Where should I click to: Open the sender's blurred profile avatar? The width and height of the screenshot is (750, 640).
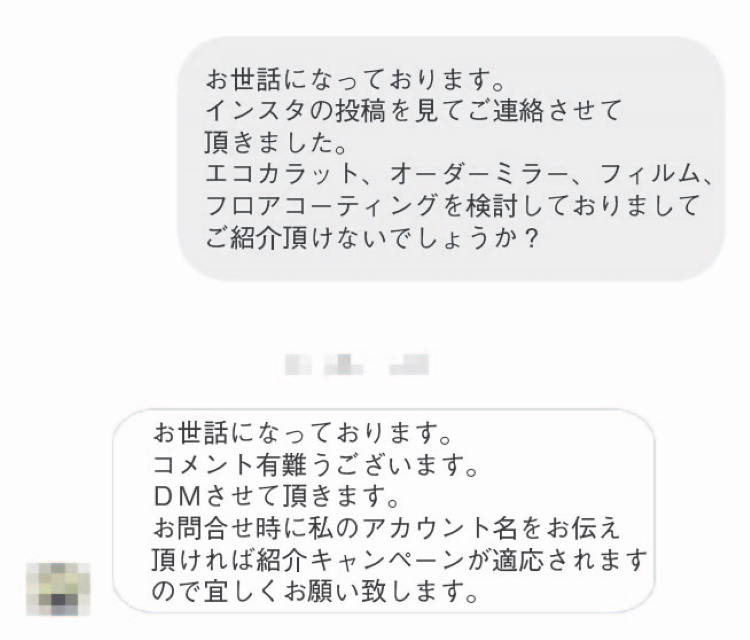pos(57,588)
